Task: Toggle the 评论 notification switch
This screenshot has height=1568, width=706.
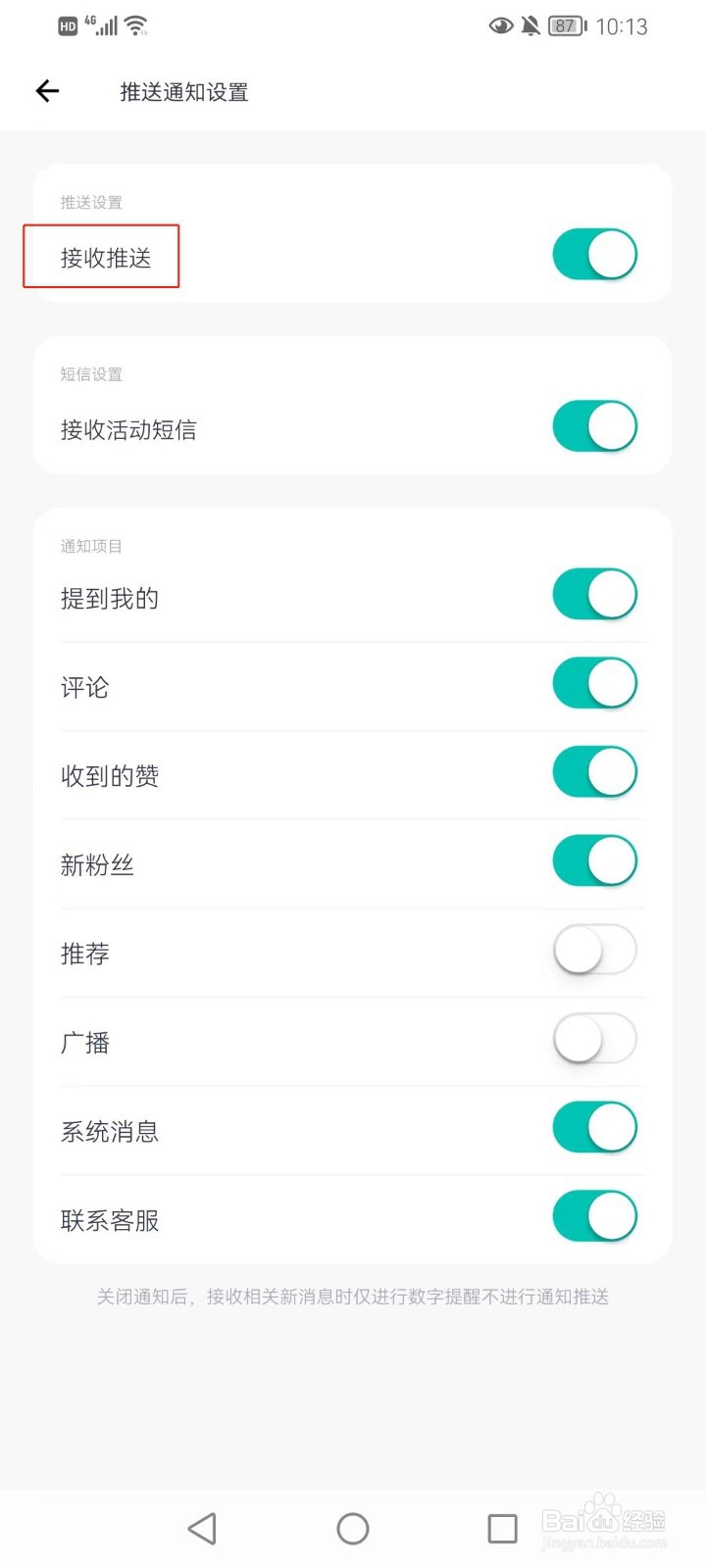Action: tap(595, 683)
